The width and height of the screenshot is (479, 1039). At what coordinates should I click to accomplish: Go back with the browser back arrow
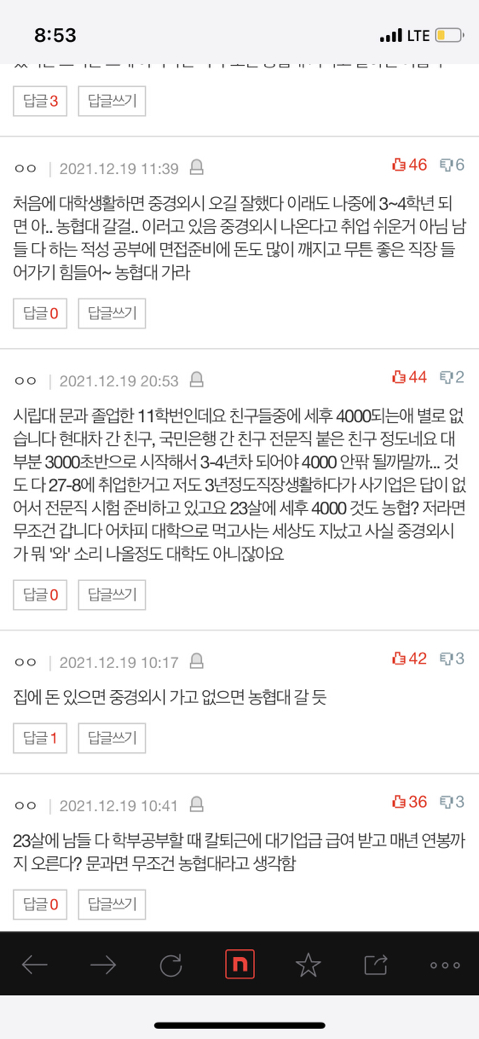click(x=34, y=965)
